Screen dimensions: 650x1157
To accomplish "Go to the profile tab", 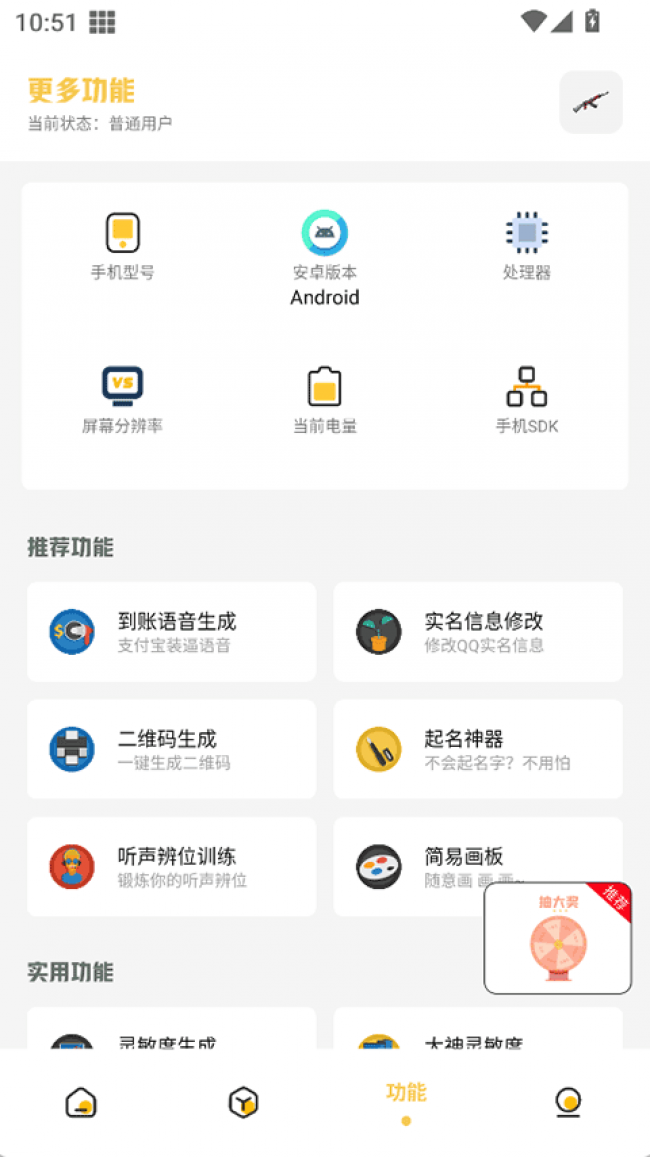I will coord(568,1103).
